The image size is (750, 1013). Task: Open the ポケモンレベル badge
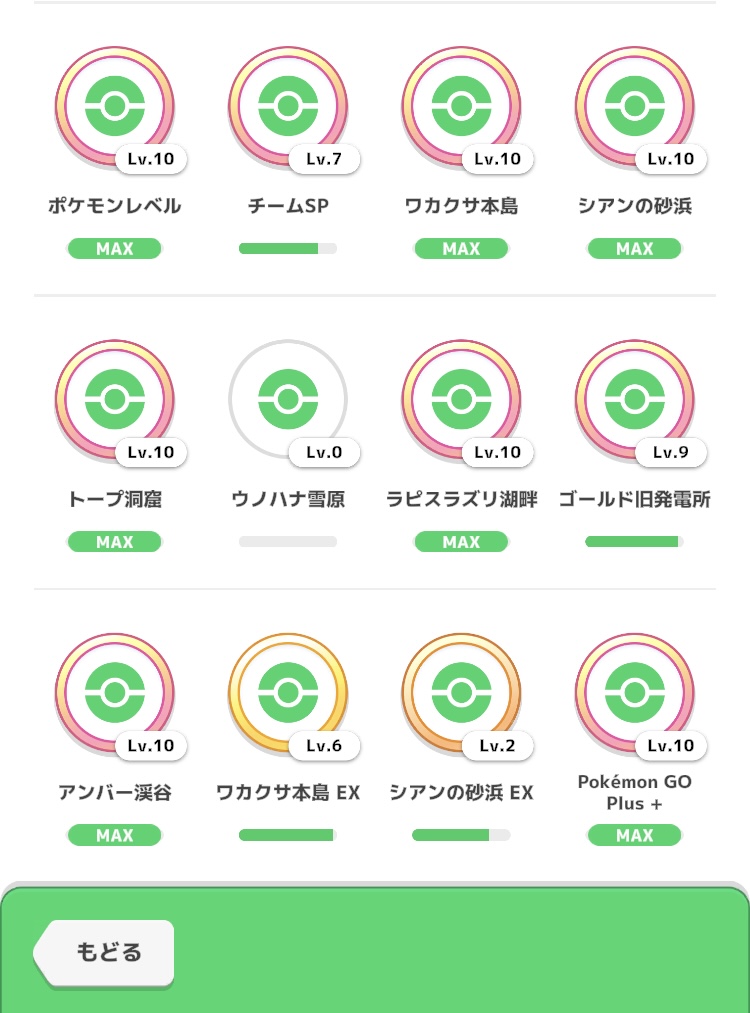point(115,107)
